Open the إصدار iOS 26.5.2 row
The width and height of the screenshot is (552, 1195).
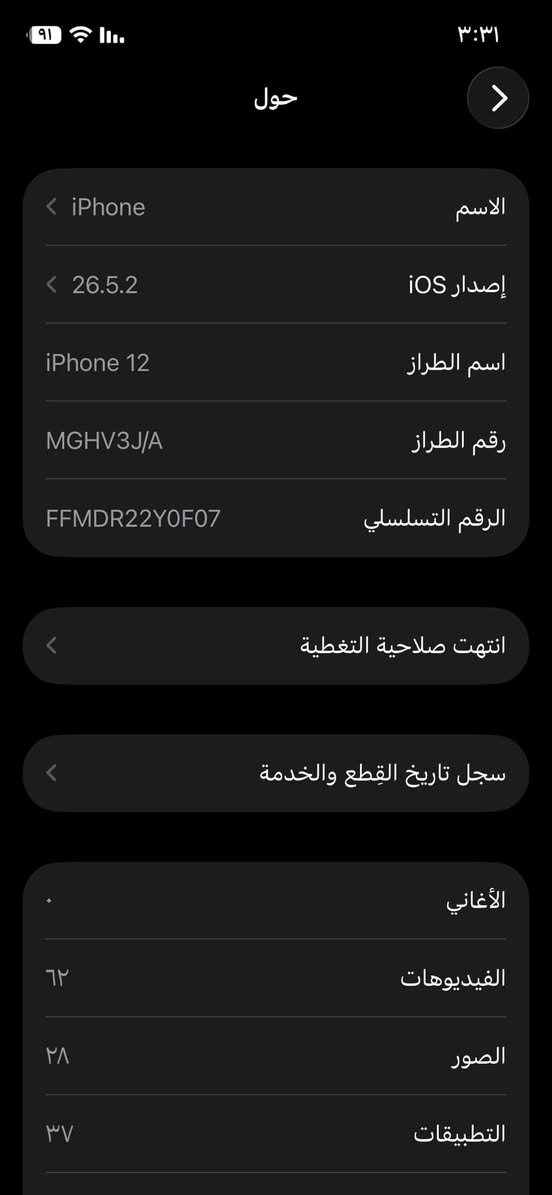[276, 285]
